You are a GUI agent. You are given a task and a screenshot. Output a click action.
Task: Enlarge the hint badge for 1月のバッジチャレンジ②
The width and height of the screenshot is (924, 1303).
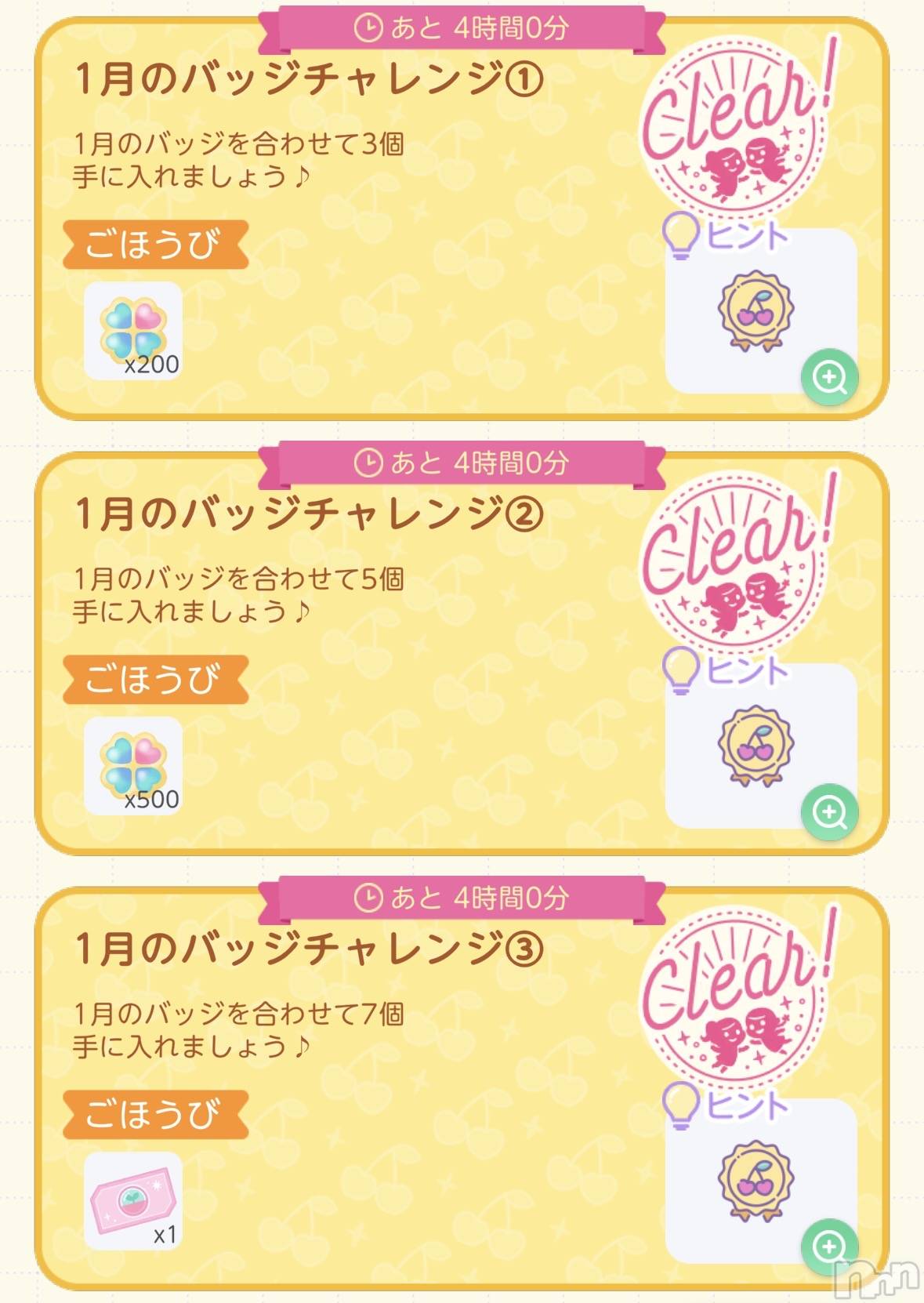[x=829, y=811]
